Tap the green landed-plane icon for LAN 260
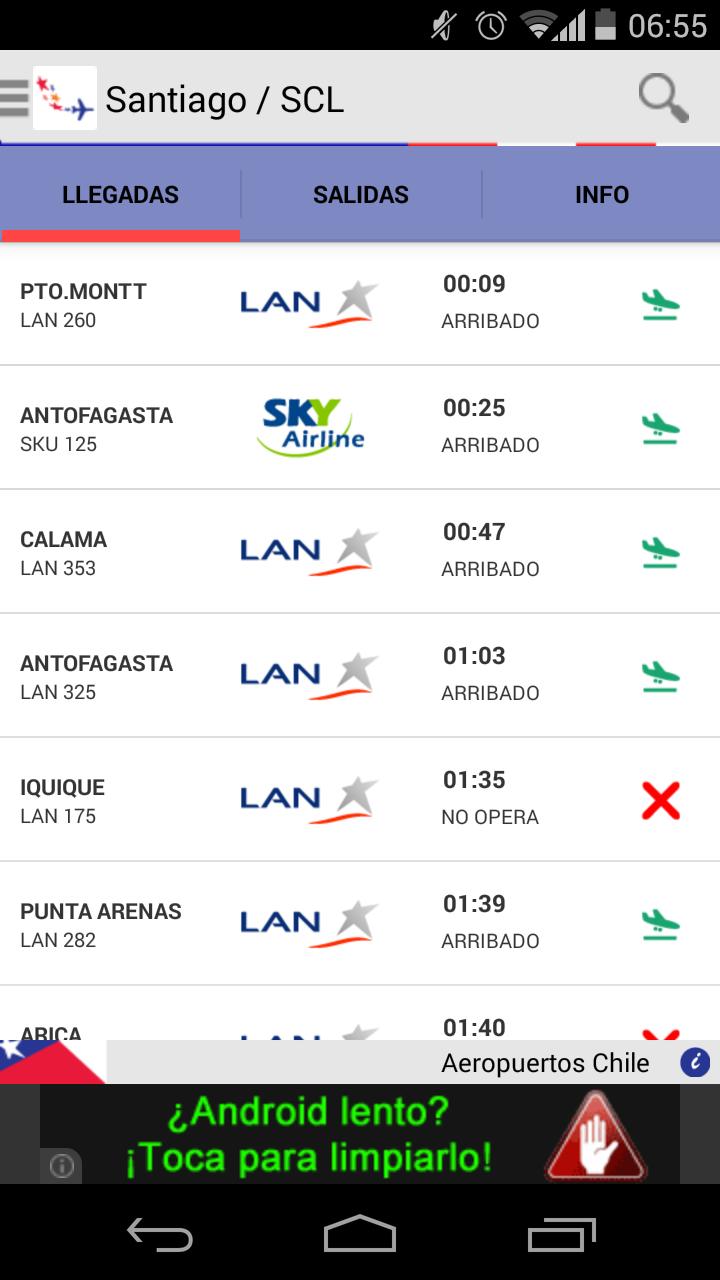720x1280 pixels. tap(660, 303)
